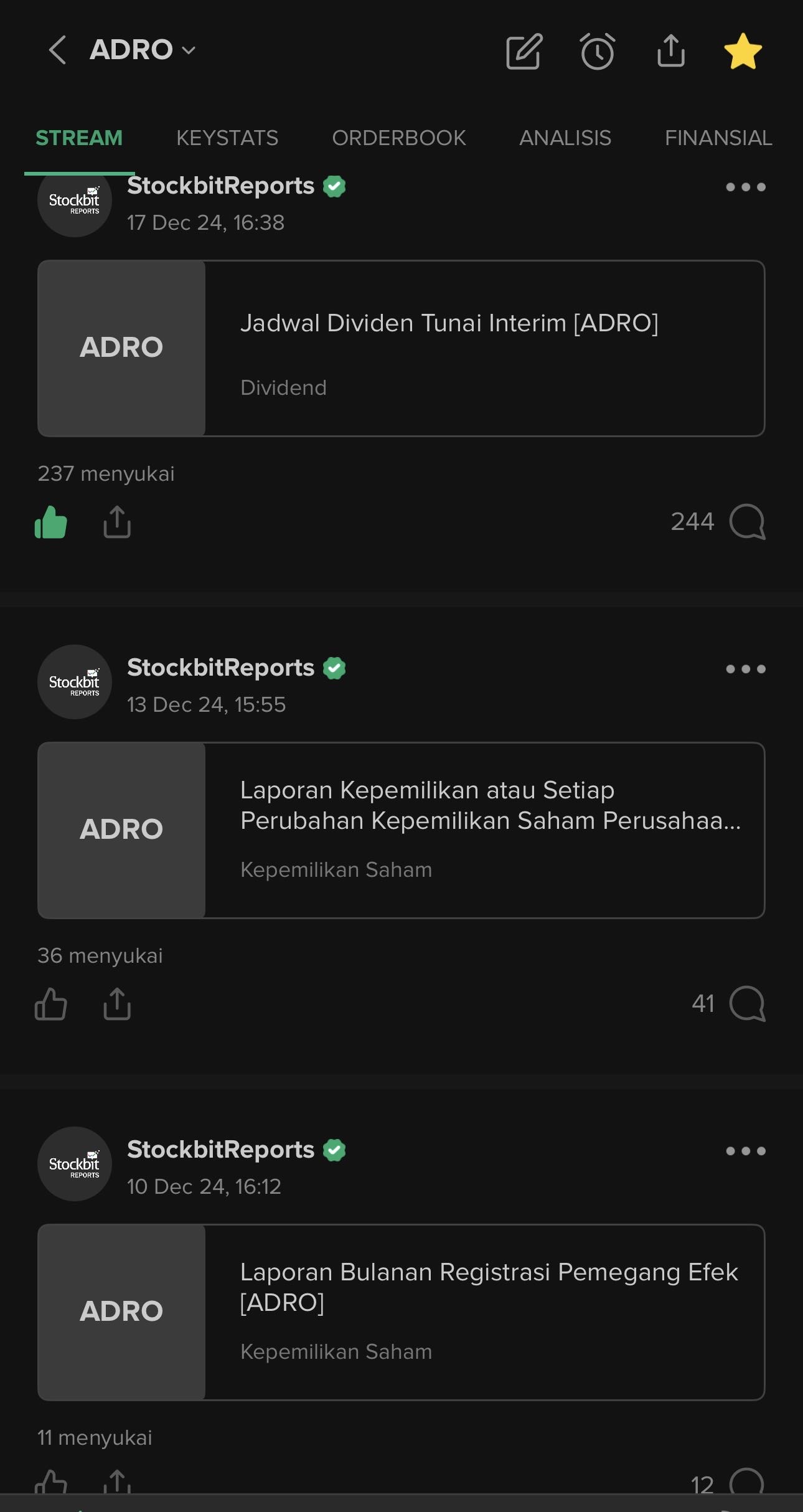Like the 13 Dec ownership report post
Screen dimensions: 803x1512
(x=51, y=1004)
